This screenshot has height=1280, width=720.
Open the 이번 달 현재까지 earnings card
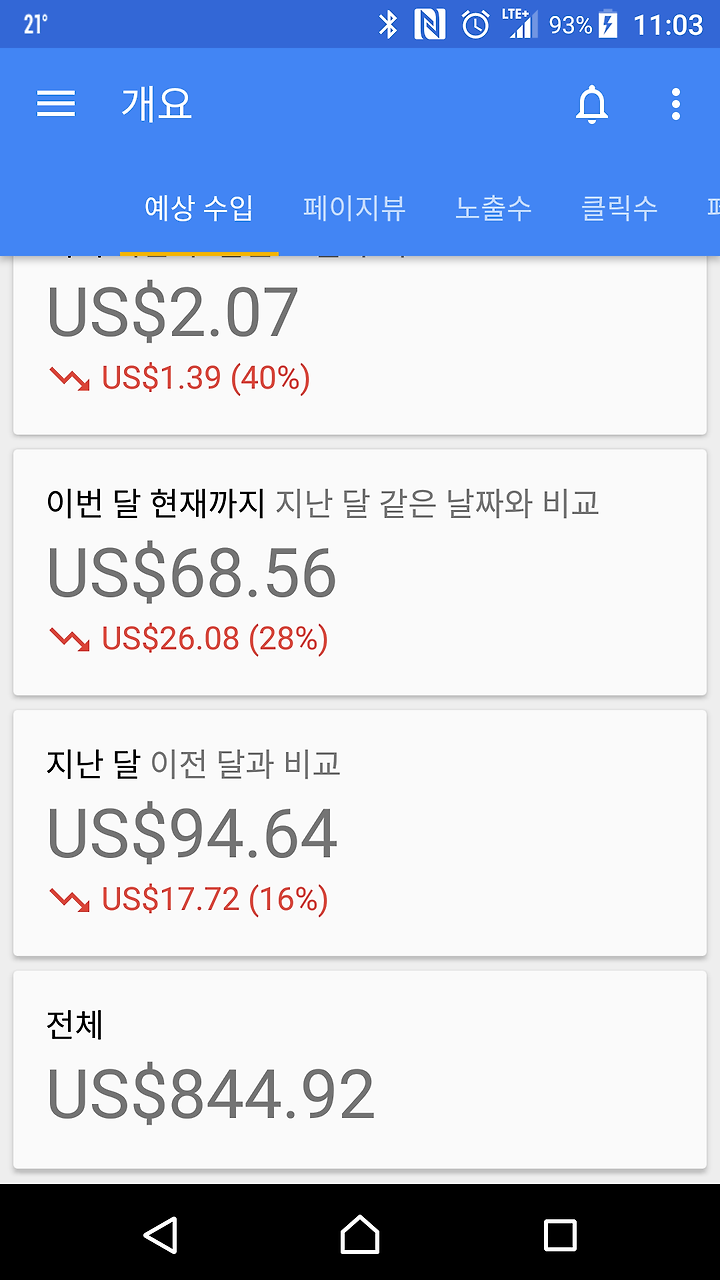(360, 572)
